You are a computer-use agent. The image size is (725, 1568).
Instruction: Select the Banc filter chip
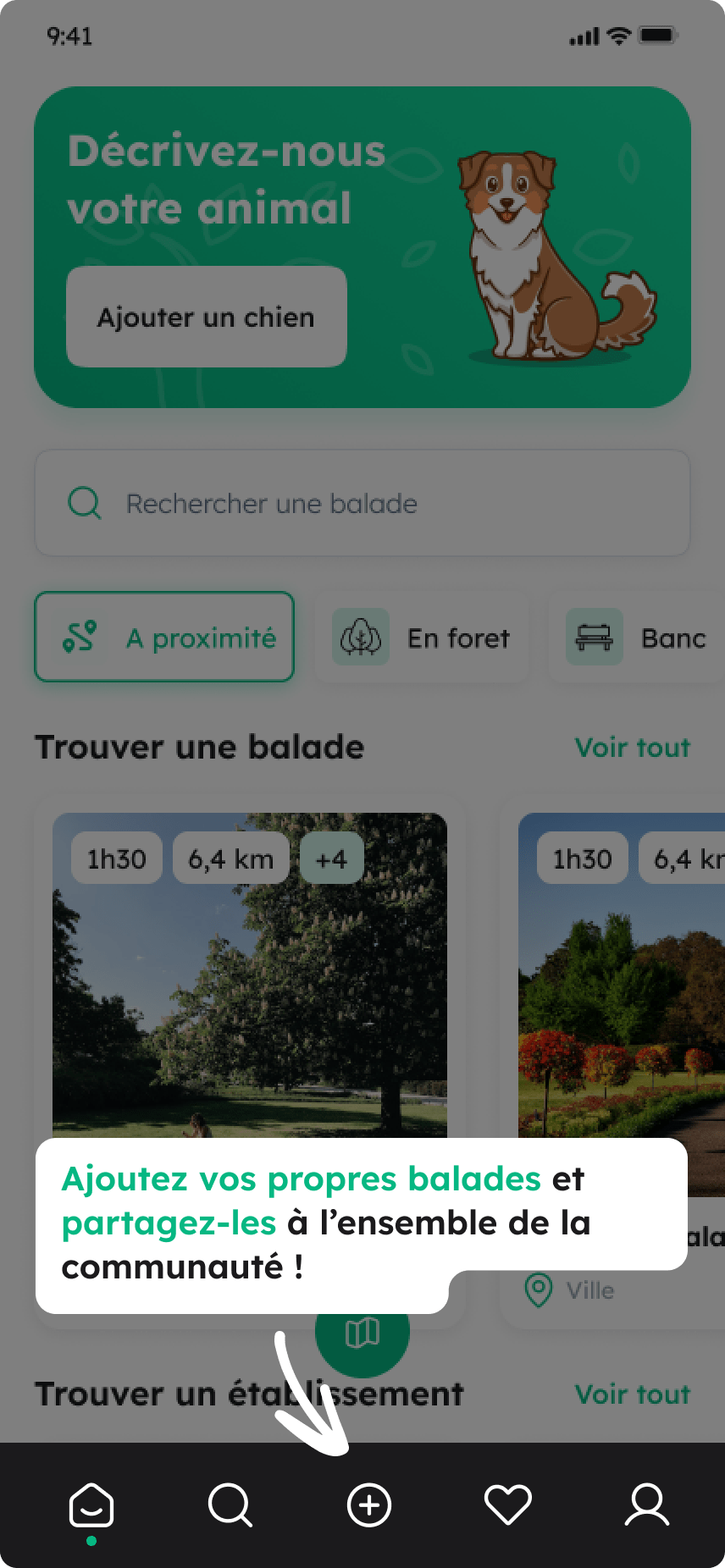[x=637, y=638]
